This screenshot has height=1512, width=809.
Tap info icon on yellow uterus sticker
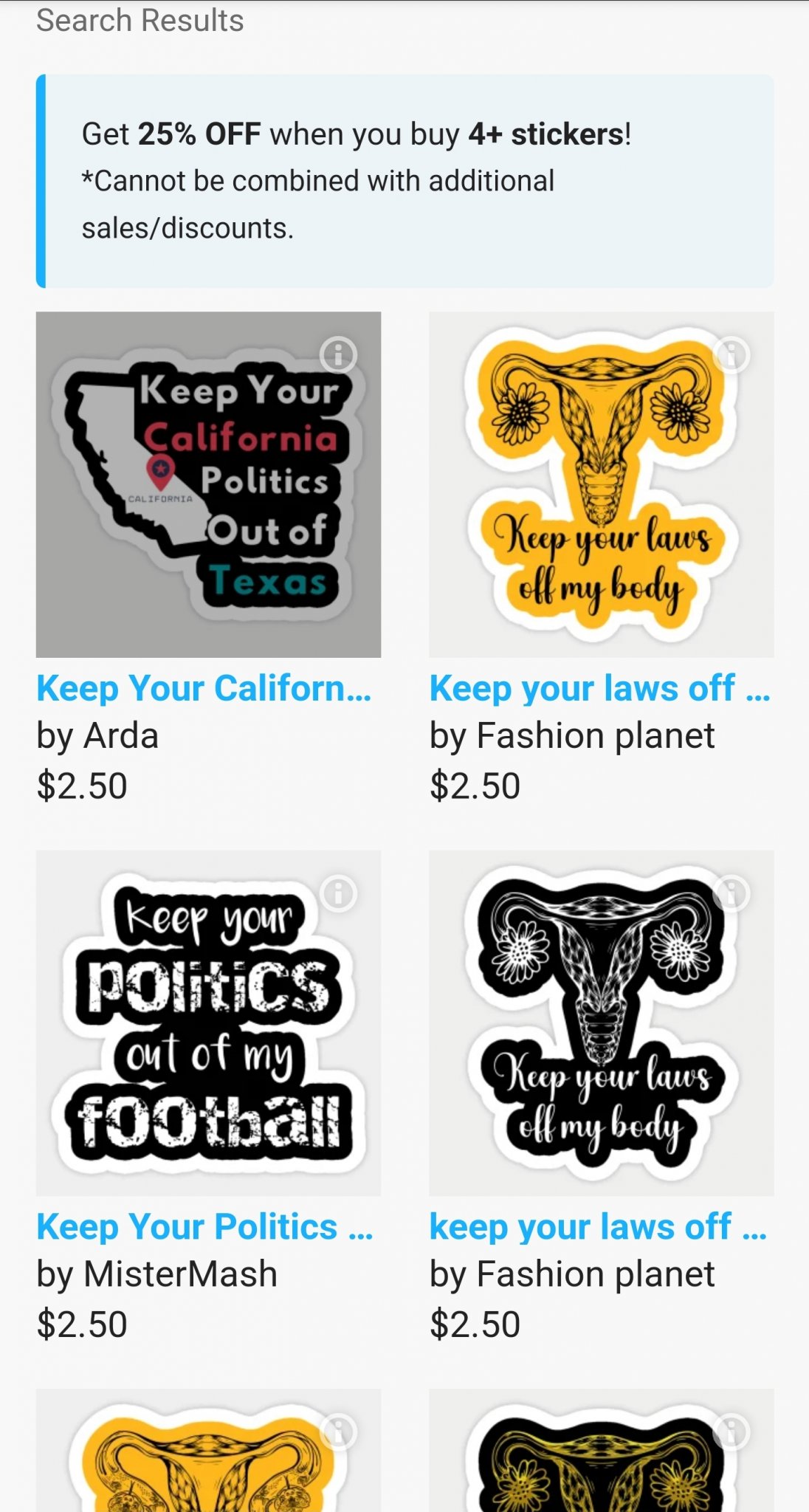(731, 355)
